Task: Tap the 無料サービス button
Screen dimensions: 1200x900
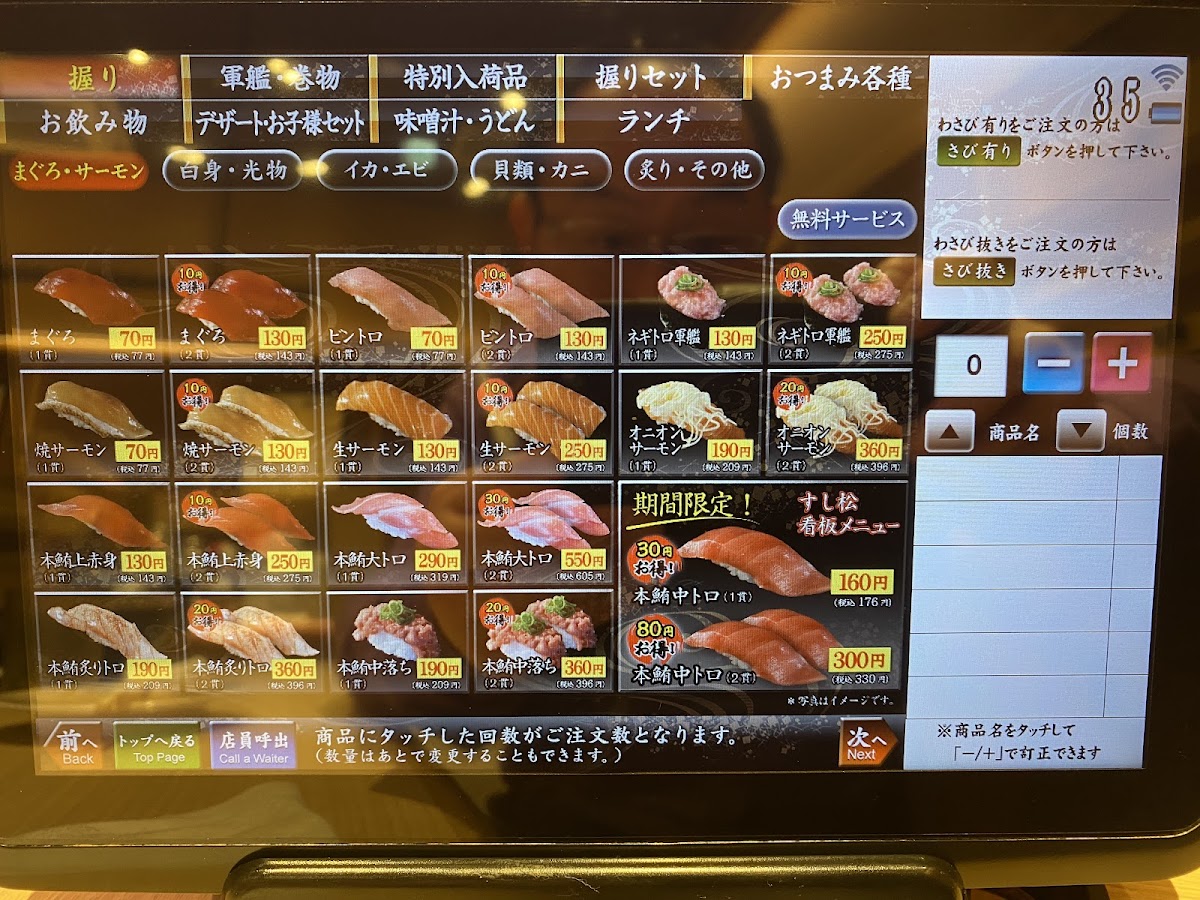Action: point(847,220)
